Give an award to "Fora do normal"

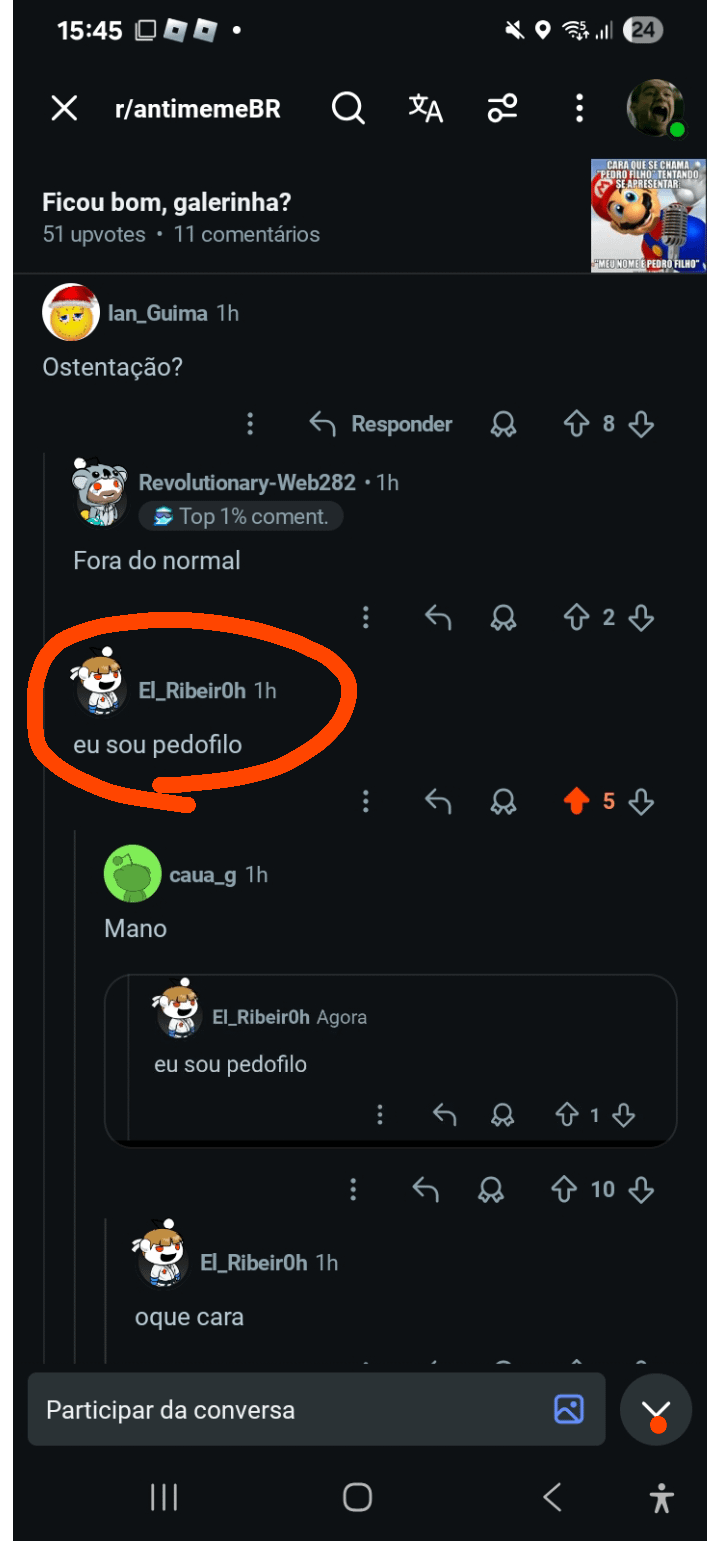503,618
